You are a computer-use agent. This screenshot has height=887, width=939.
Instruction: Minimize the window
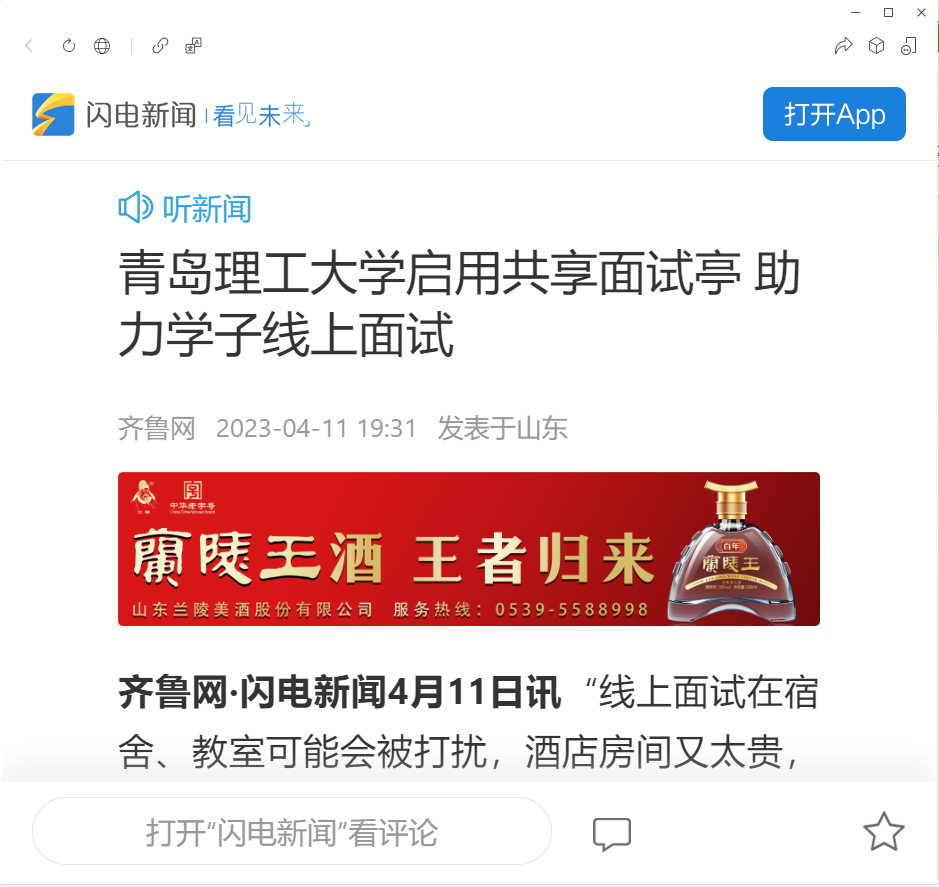tap(855, 12)
